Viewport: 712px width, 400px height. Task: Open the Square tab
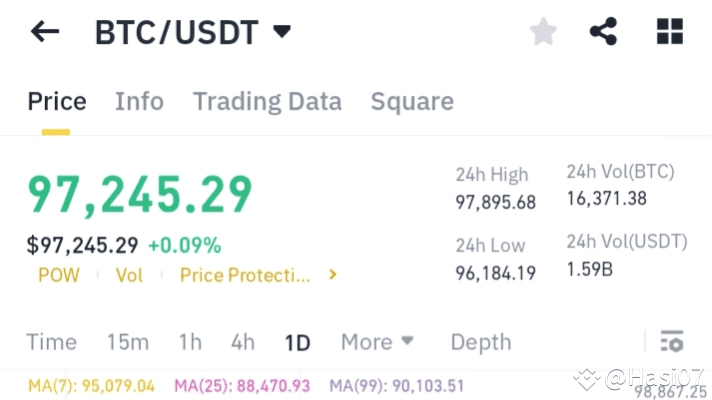tap(412, 102)
